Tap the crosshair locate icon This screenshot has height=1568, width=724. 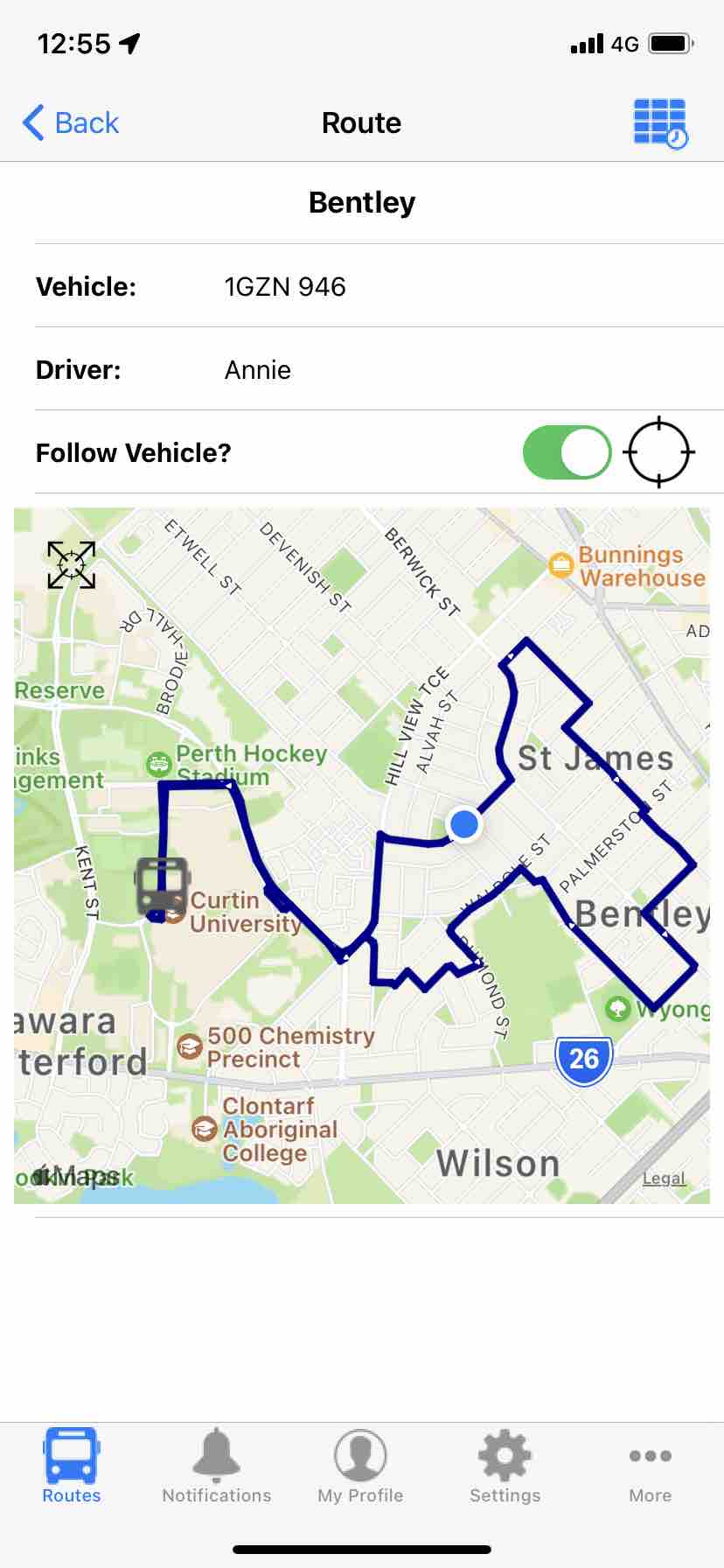658,452
